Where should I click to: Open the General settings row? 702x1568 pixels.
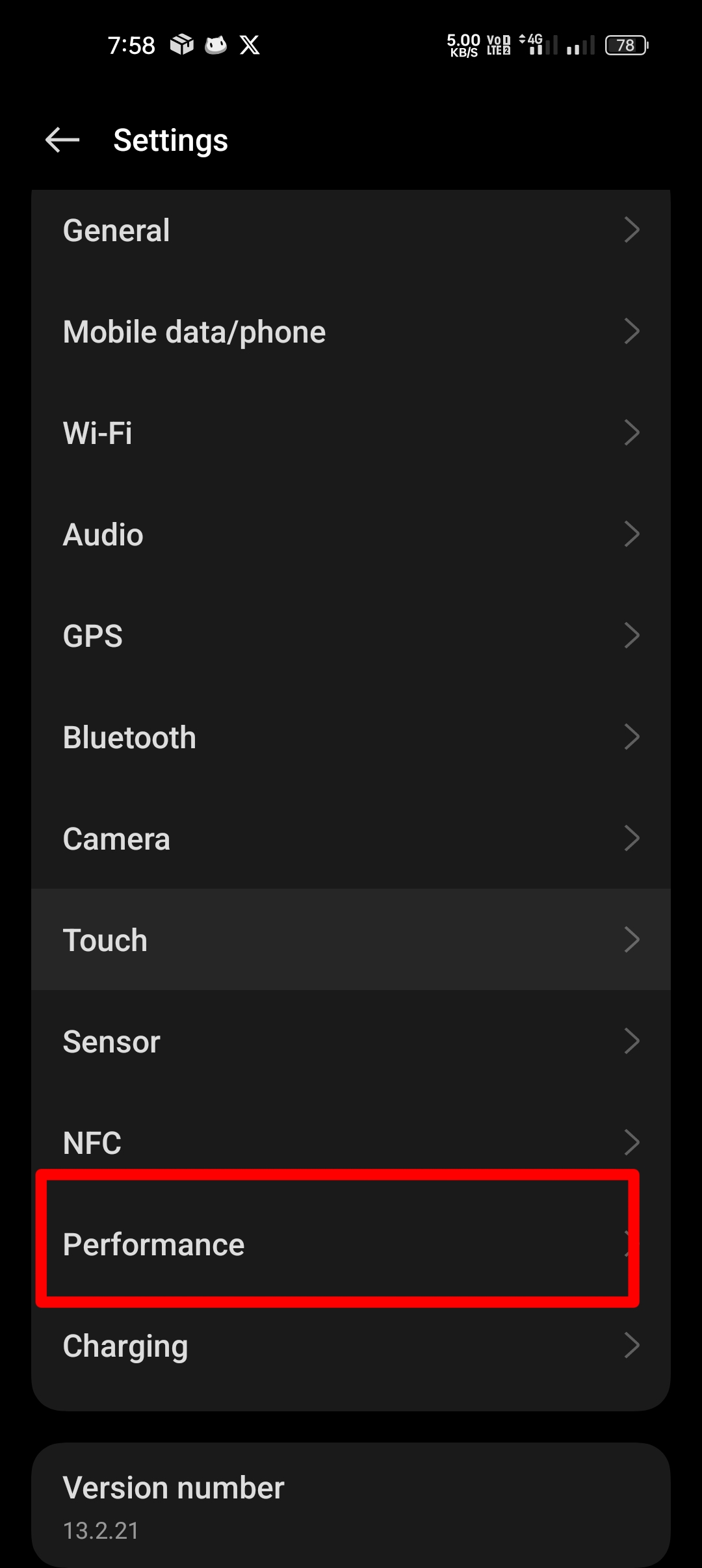pos(351,231)
